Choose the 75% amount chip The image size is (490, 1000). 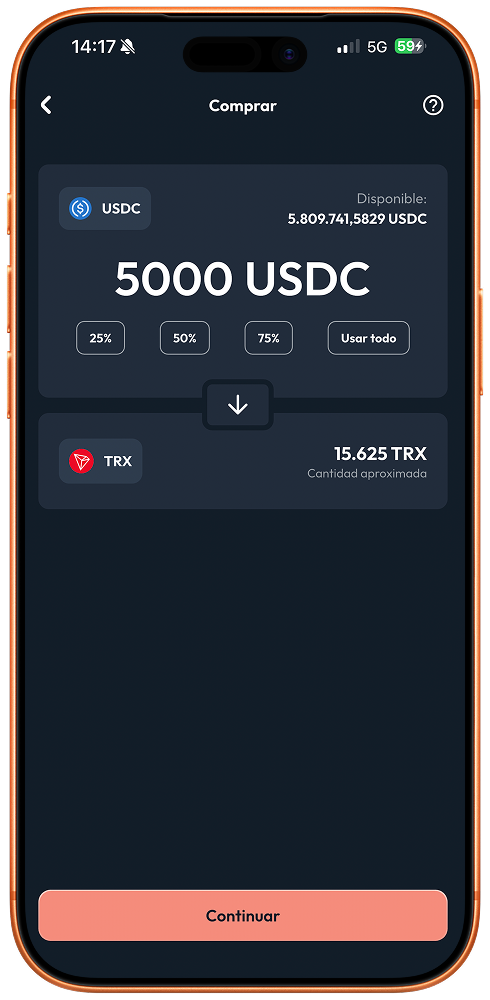[x=269, y=338]
